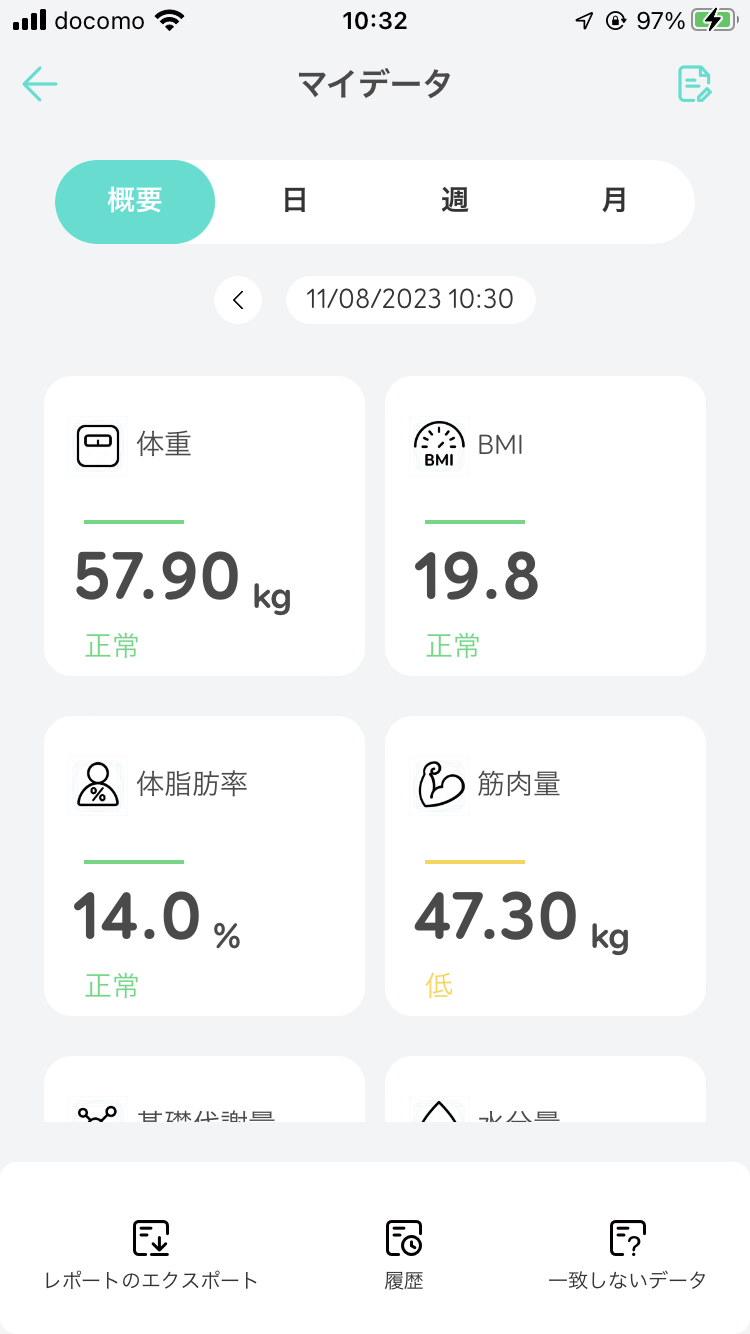This screenshot has height=1334, width=750.
Task: Open 履歴 history
Action: tap(404, 1254)
